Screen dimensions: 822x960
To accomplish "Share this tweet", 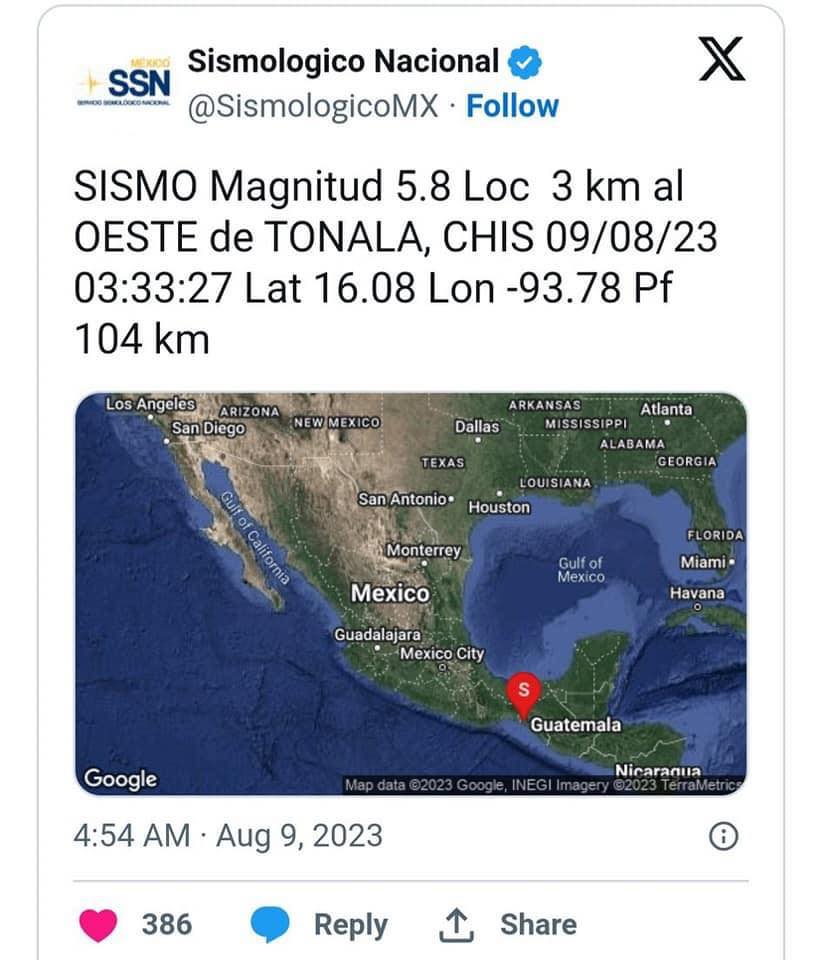I will click(x=508, y=924).
